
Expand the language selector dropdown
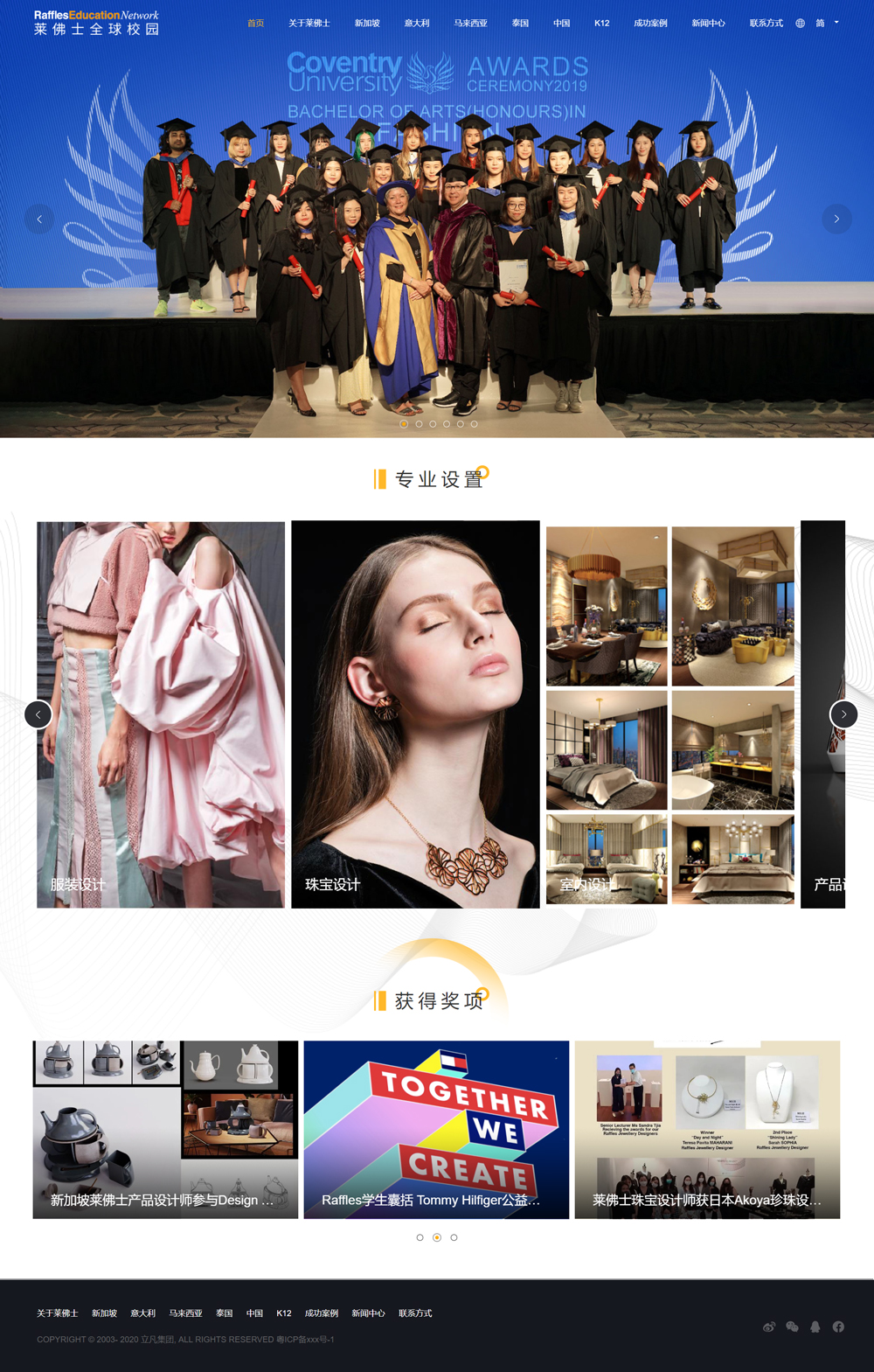tap(820, 24)
